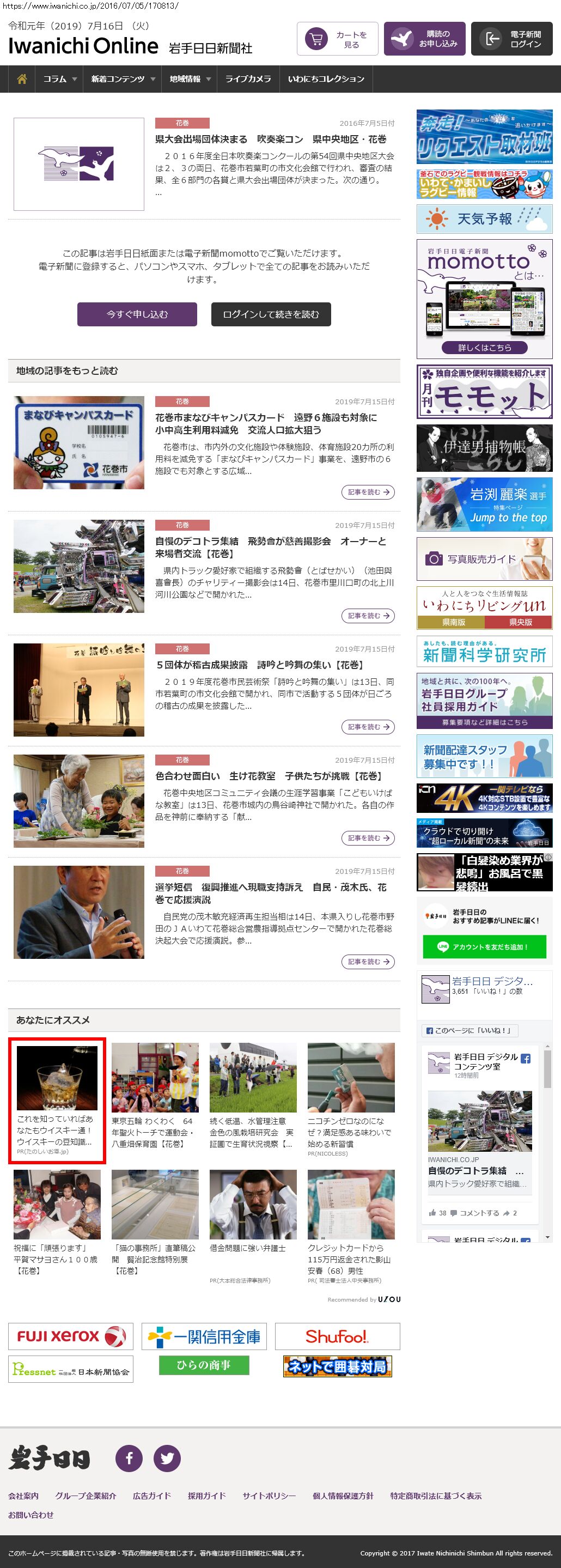Open the 天気予報 weather banner
This screenshot has width=561, height=1568.
click(484, 219)
